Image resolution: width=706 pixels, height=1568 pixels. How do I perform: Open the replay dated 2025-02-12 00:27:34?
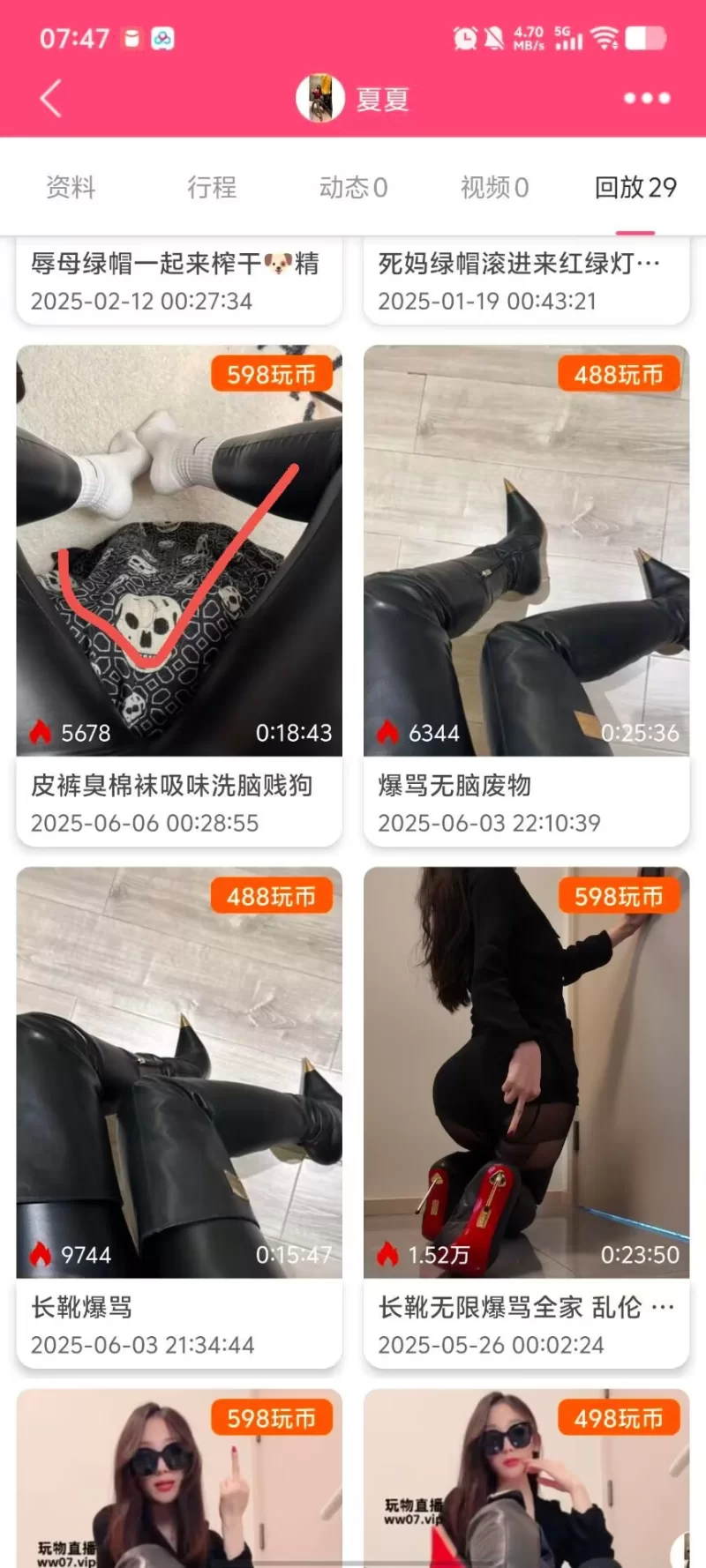pos(179,282)
